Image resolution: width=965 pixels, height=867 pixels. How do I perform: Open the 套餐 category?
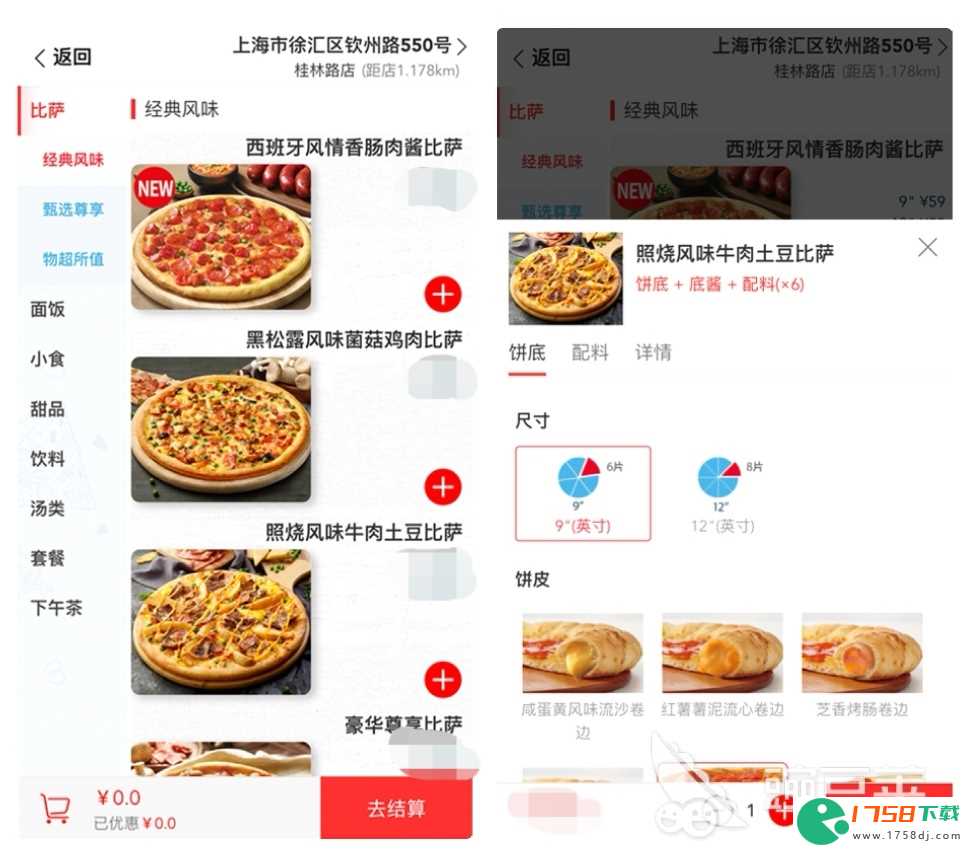click(x=47, y=558)
